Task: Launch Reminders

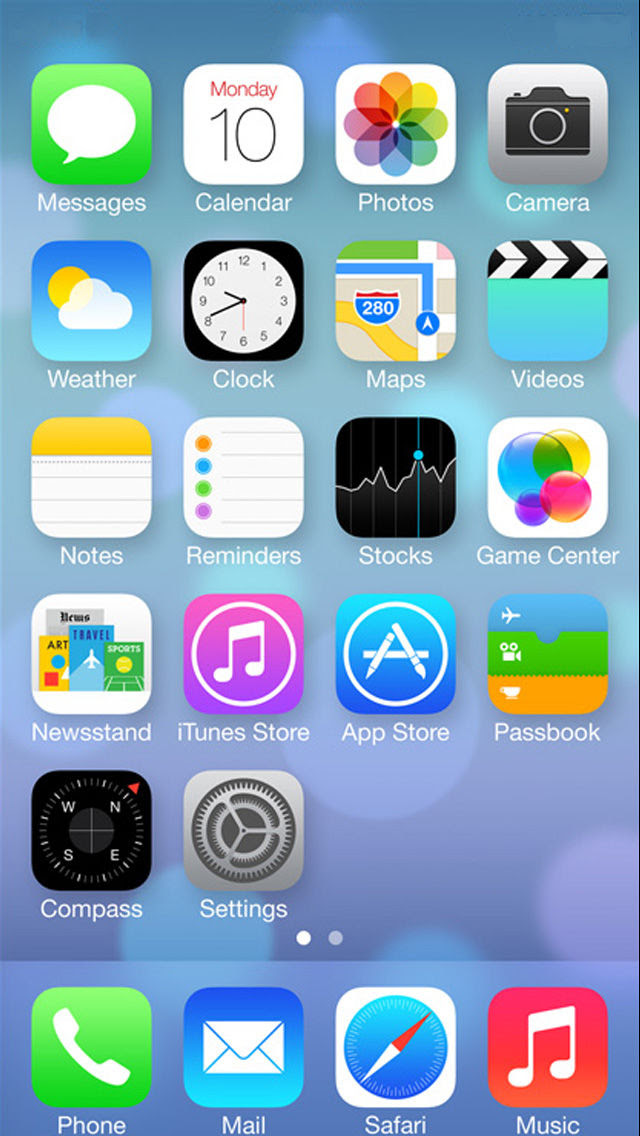Action: (243, 477)
